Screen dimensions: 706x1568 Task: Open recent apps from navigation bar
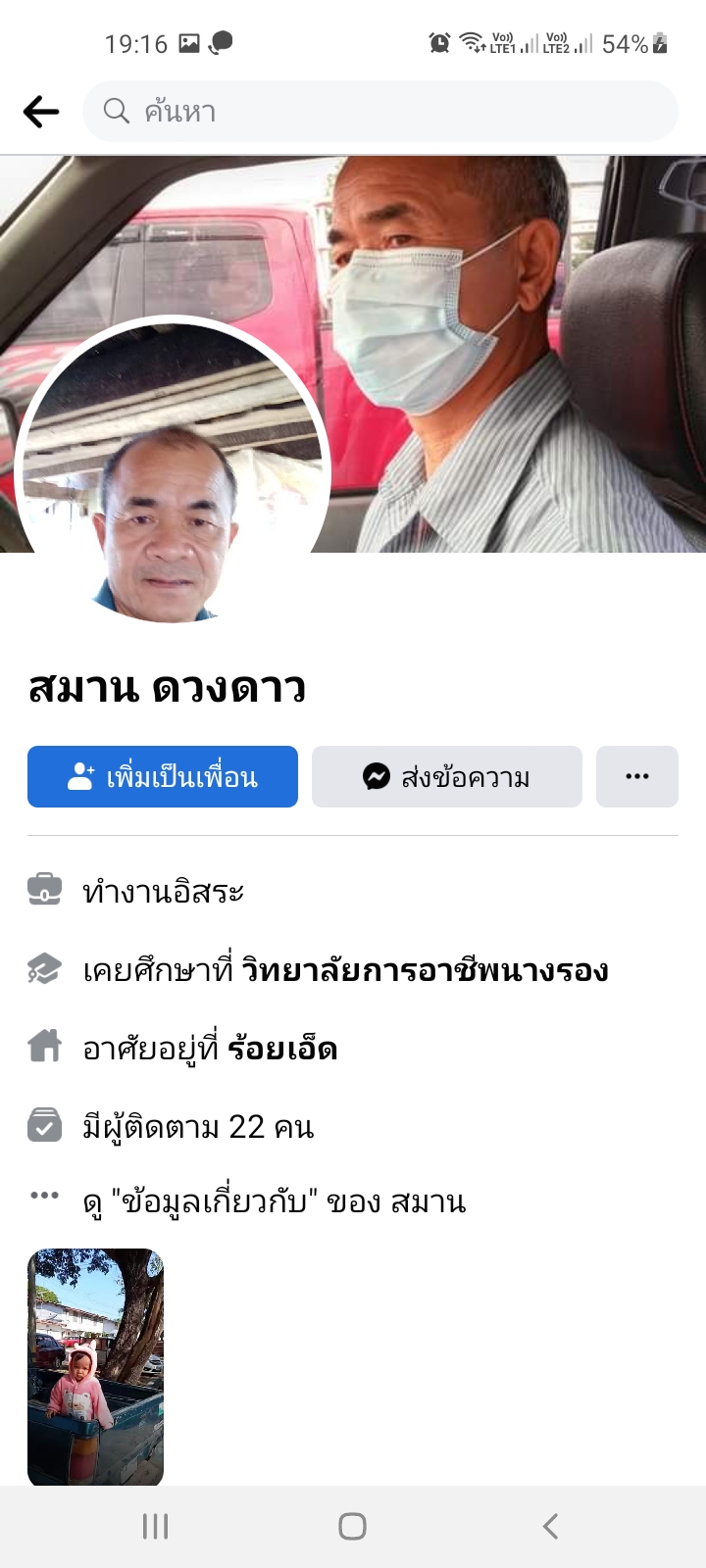(x=156, y=1526)
